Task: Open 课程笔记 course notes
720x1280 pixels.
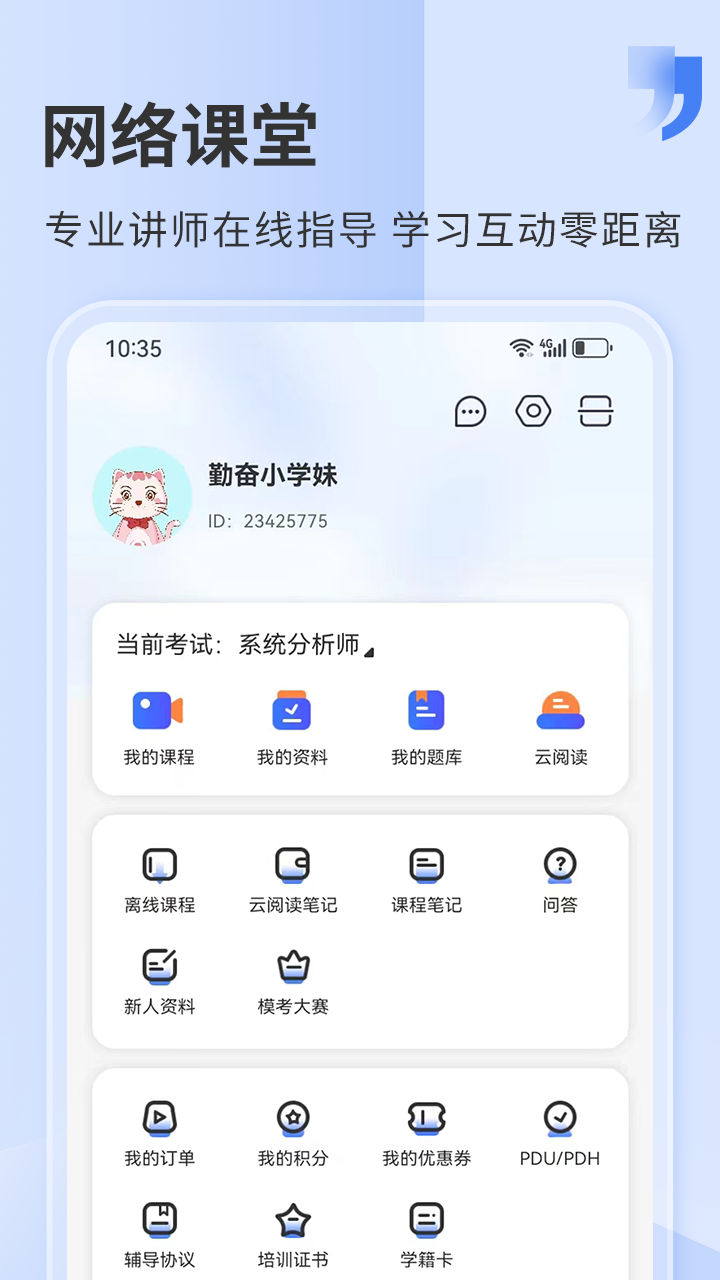Action: click(426, 878)
